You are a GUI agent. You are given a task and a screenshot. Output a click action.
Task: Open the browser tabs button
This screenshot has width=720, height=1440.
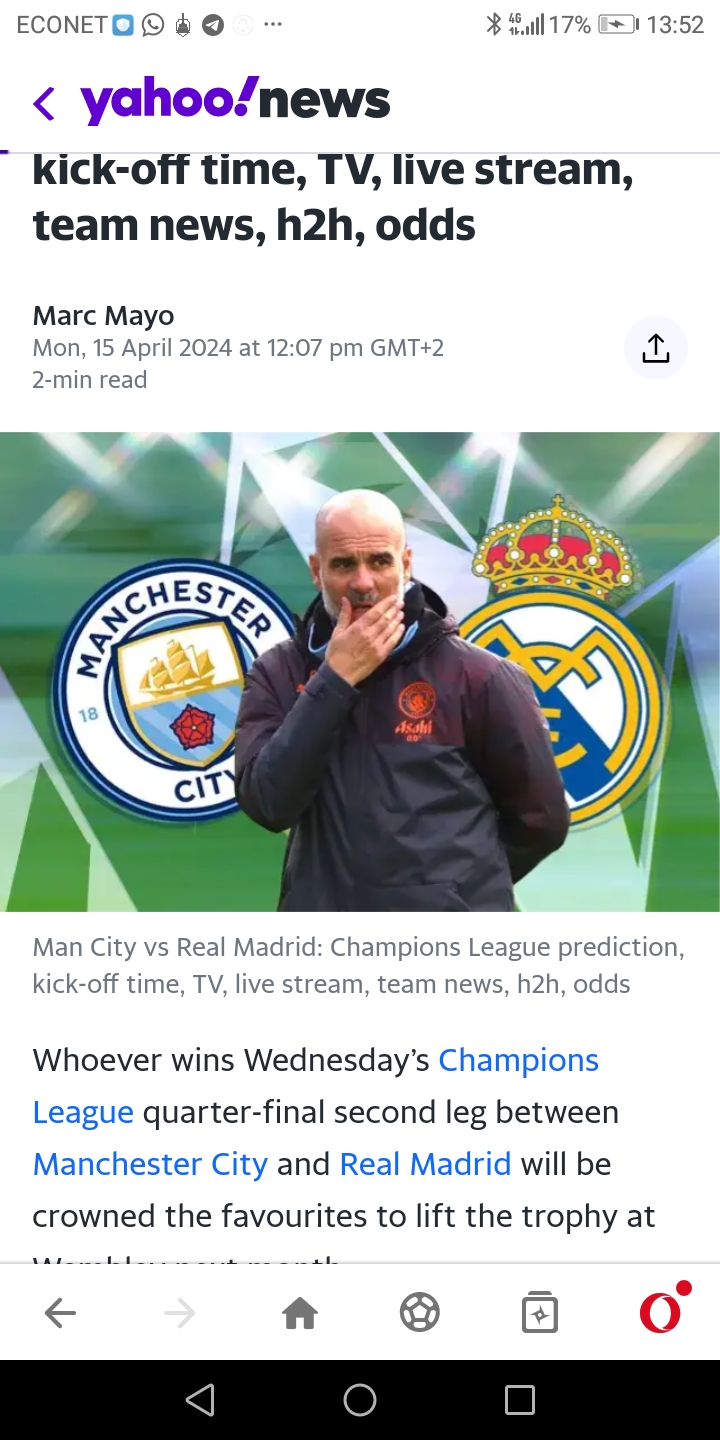(x=540, y=1313)
